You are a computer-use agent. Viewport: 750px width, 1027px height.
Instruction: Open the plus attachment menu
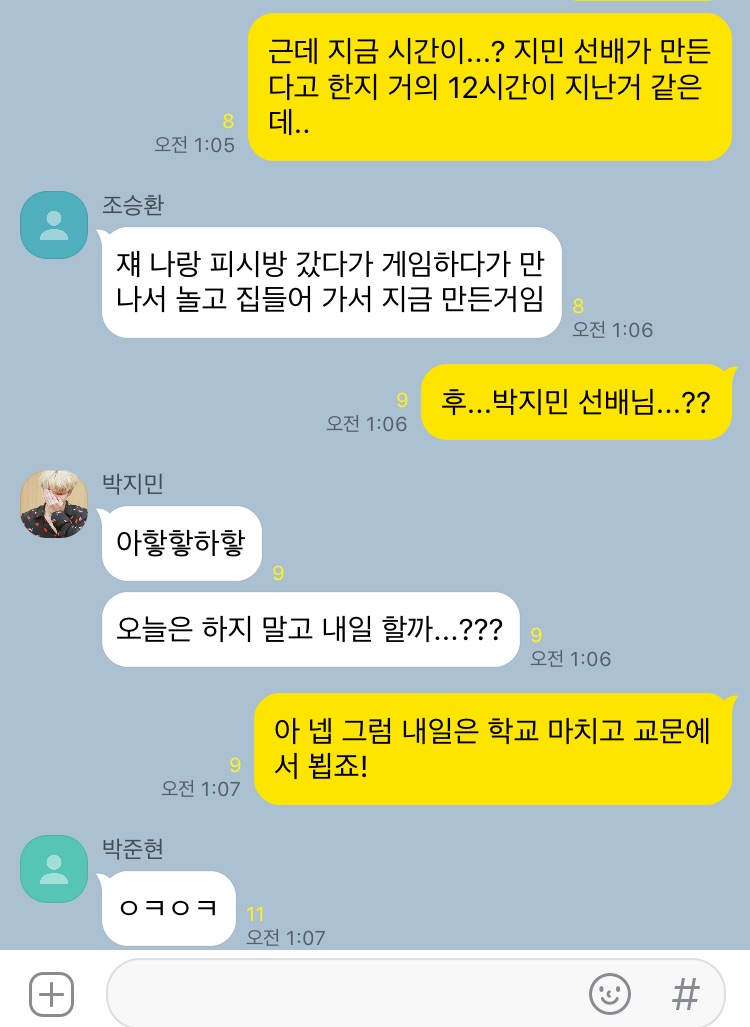[51, 994]
